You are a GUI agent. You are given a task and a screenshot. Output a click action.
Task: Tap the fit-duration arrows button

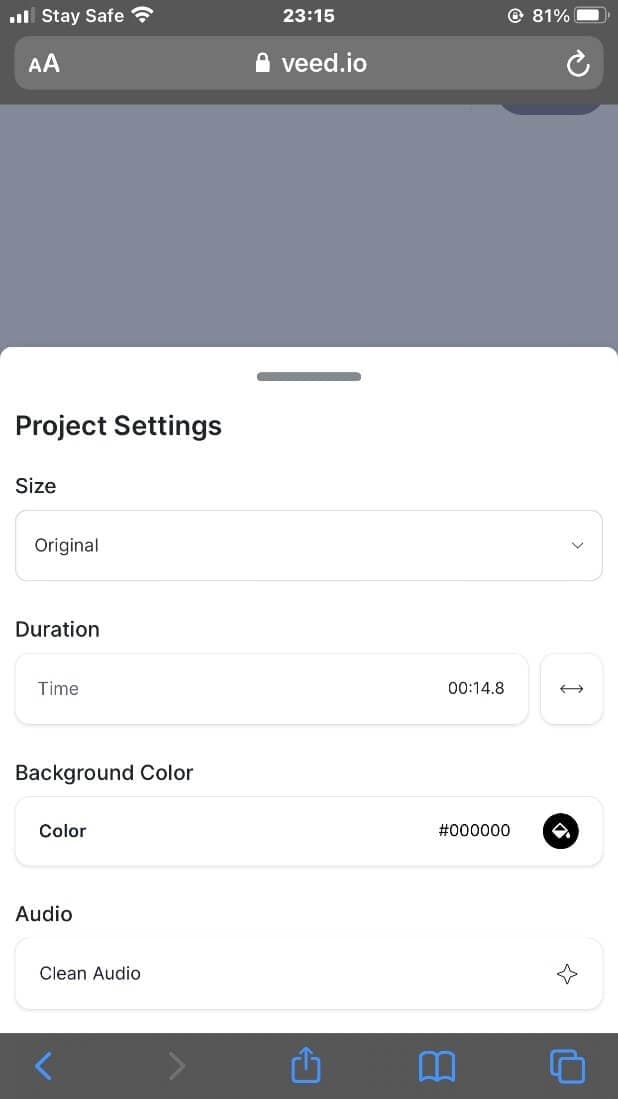pyautogui.click(x=571, y=688)
